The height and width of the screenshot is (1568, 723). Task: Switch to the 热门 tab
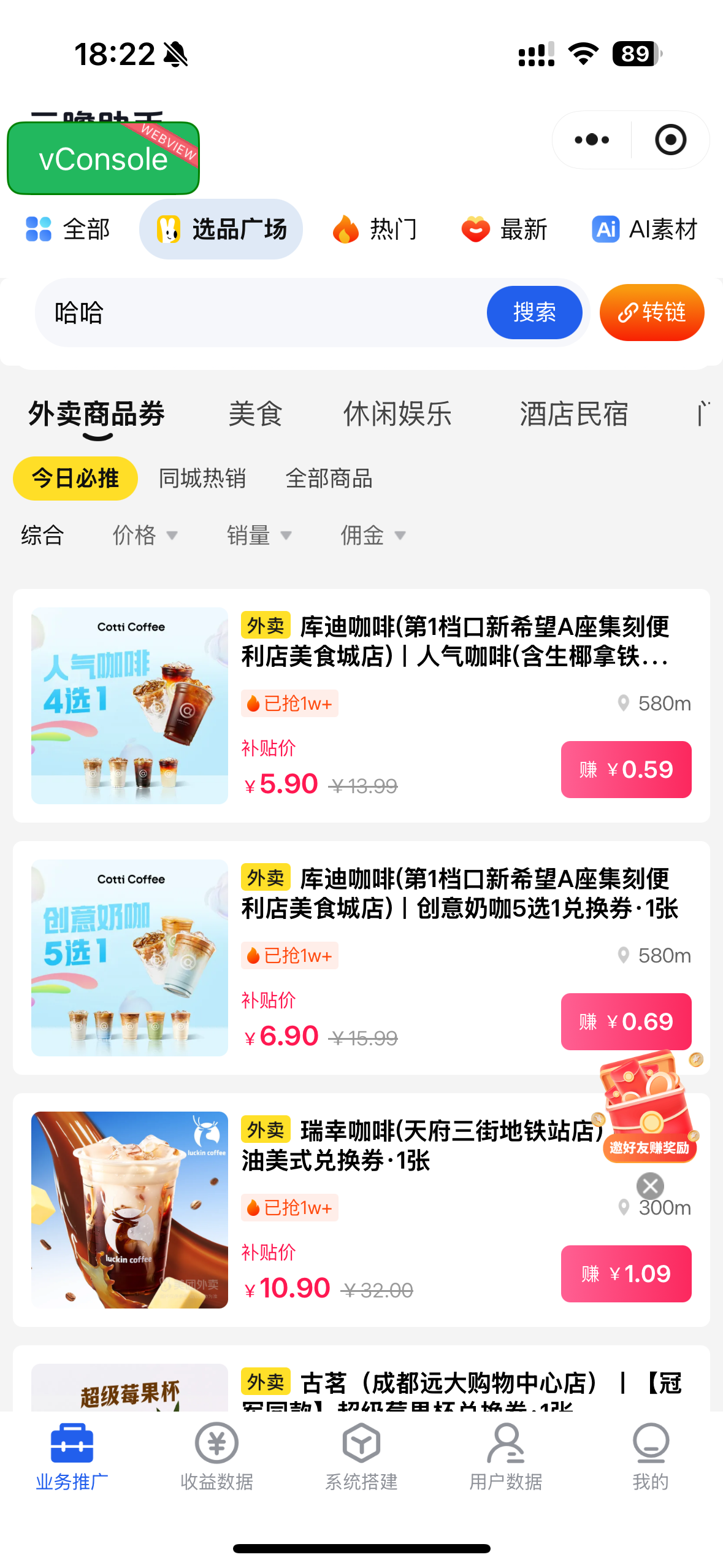(375, 229)
